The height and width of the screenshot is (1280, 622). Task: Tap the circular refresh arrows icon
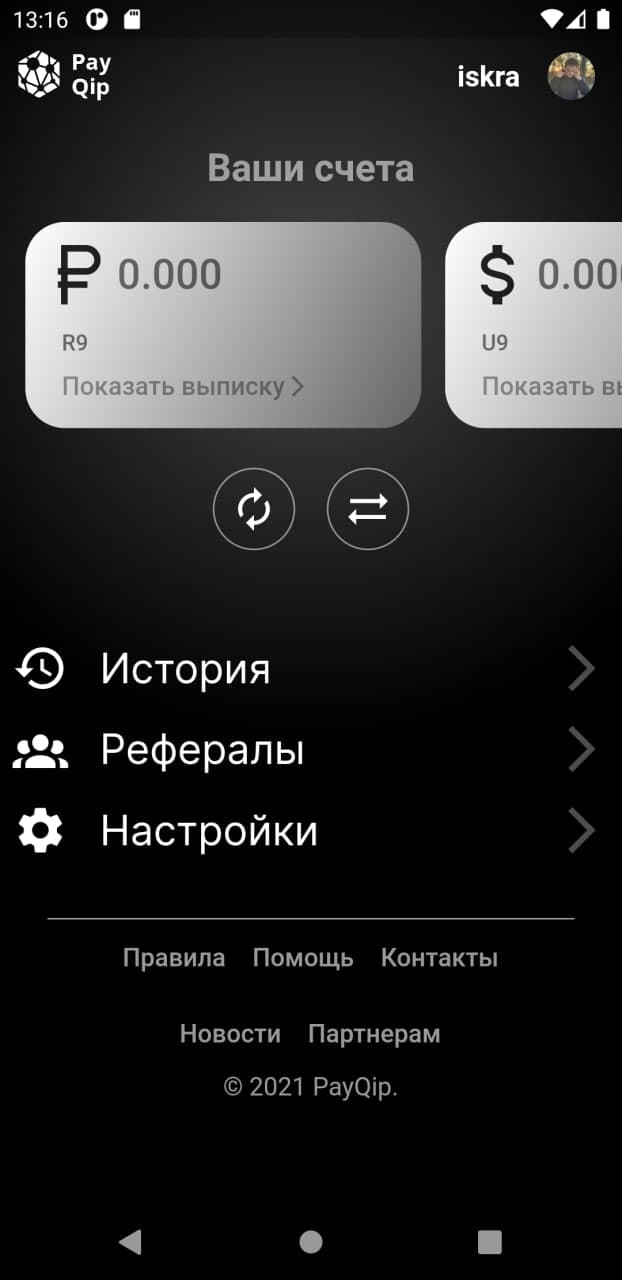pos(254,510)
